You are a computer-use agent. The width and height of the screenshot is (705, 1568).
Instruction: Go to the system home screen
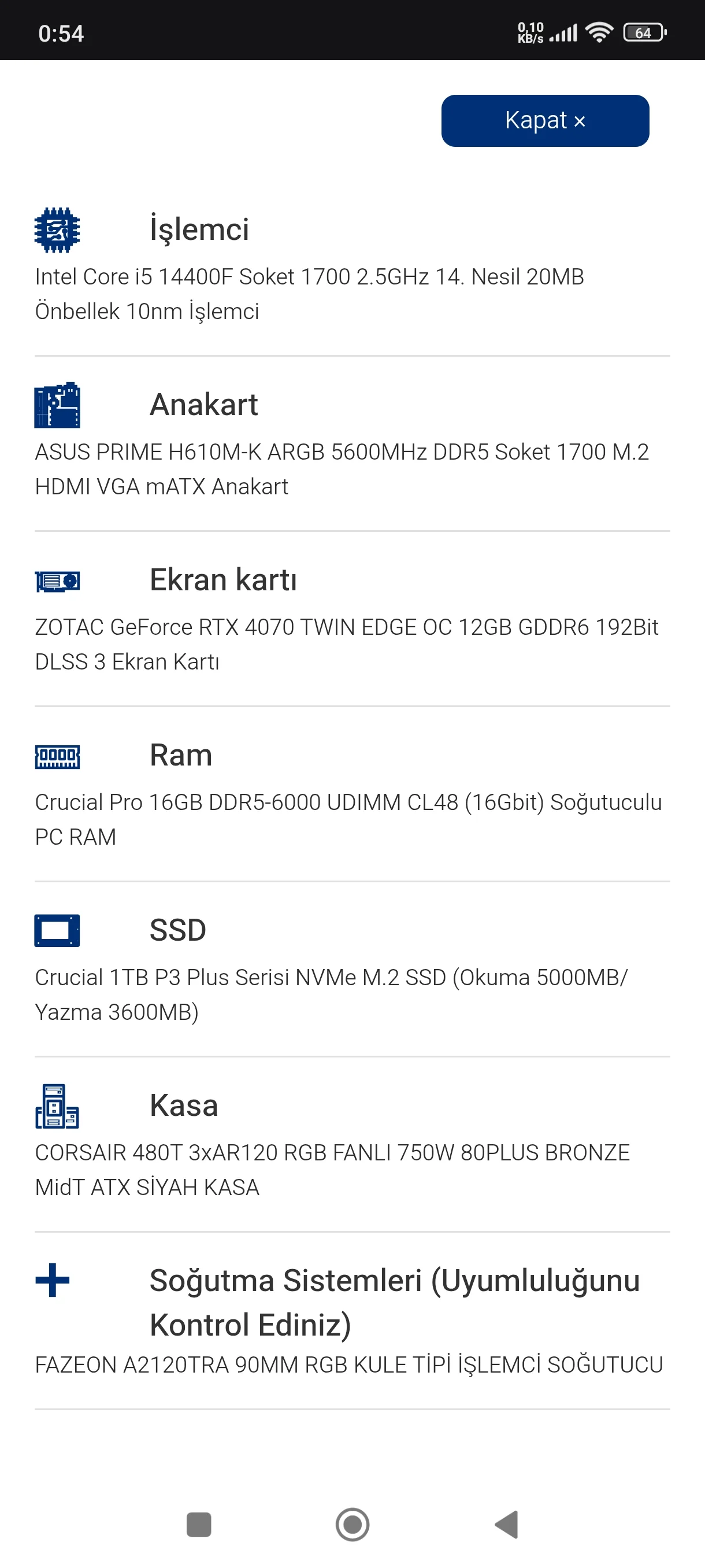point(352,1523)
